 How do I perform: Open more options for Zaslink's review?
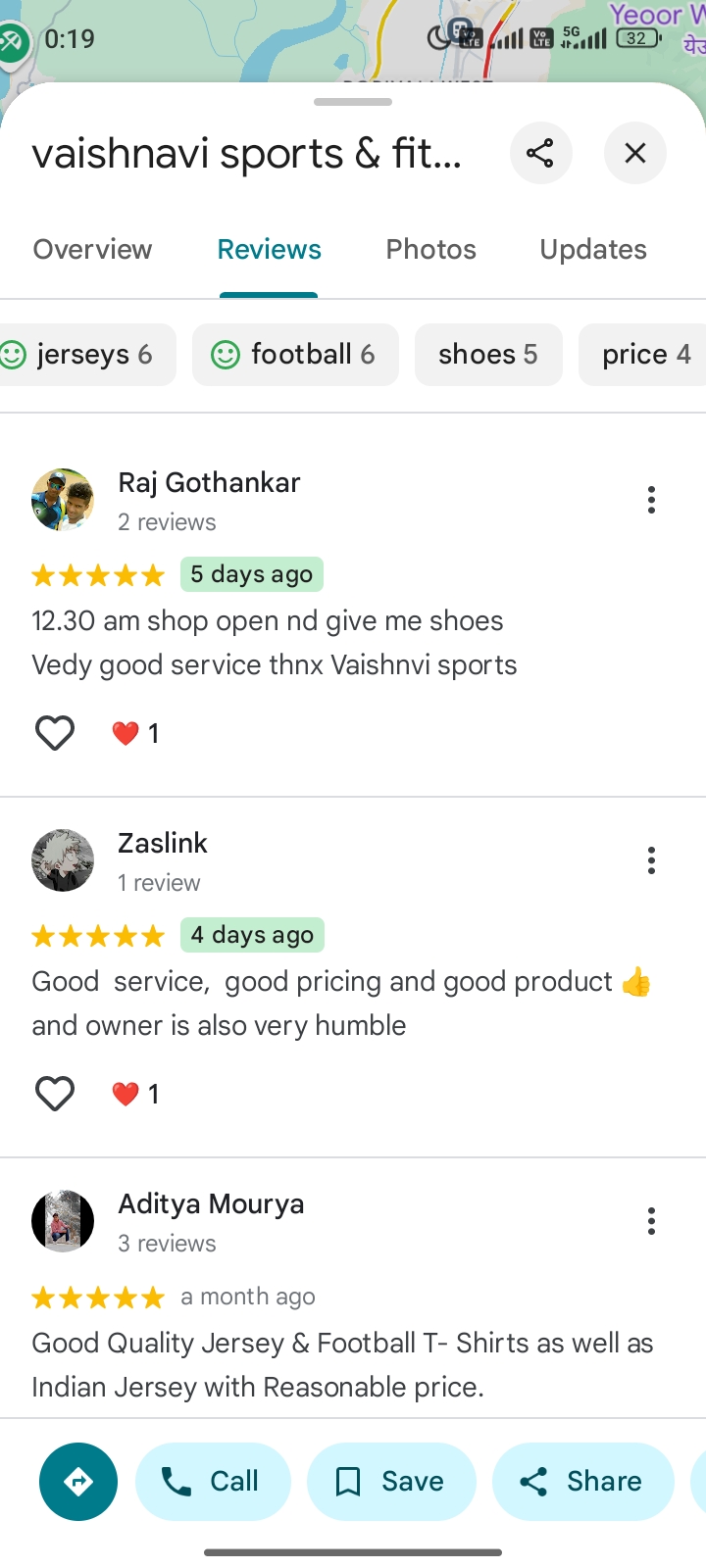coord(651,860)
